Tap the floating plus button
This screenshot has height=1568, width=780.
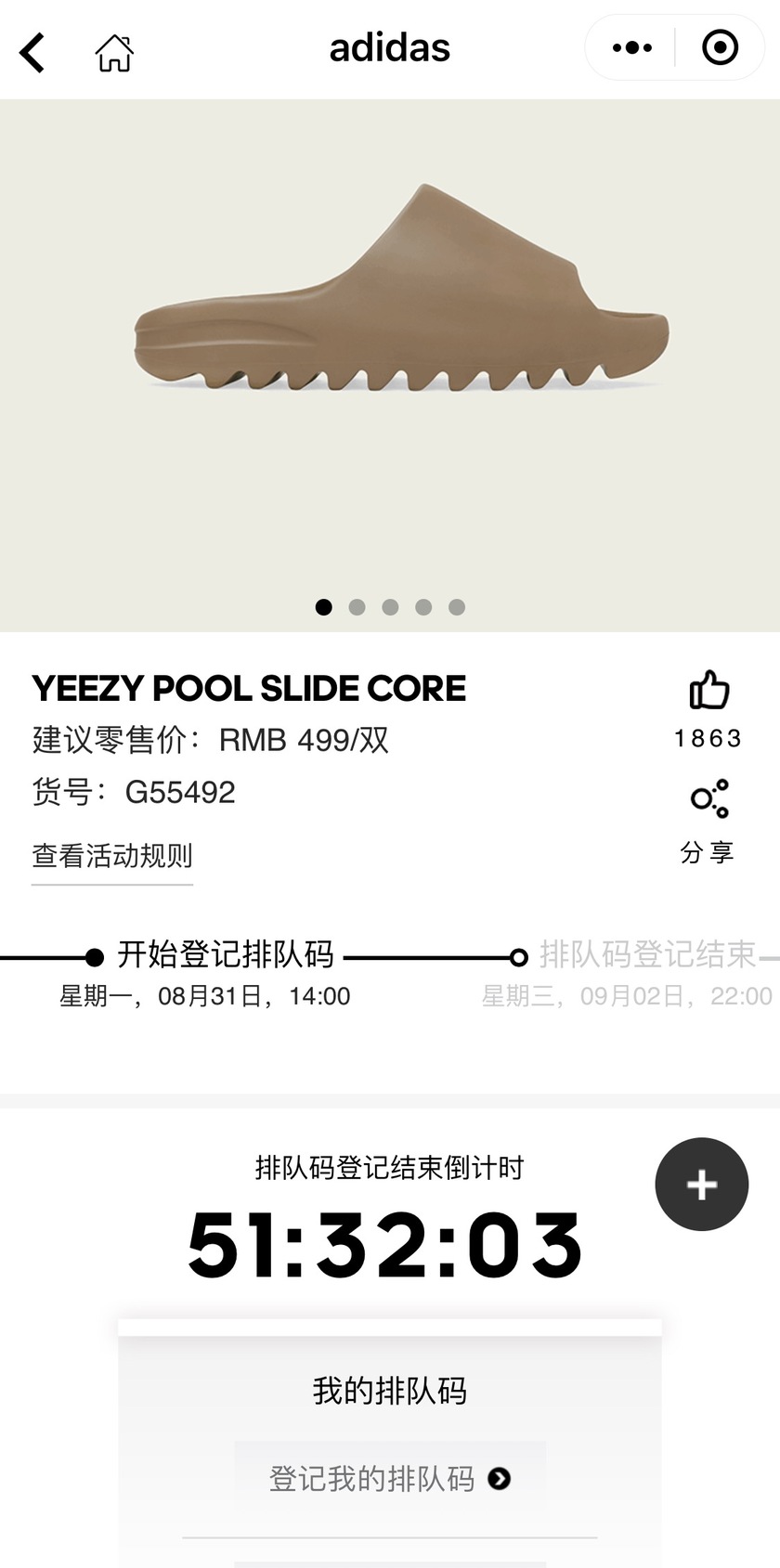701,1184
